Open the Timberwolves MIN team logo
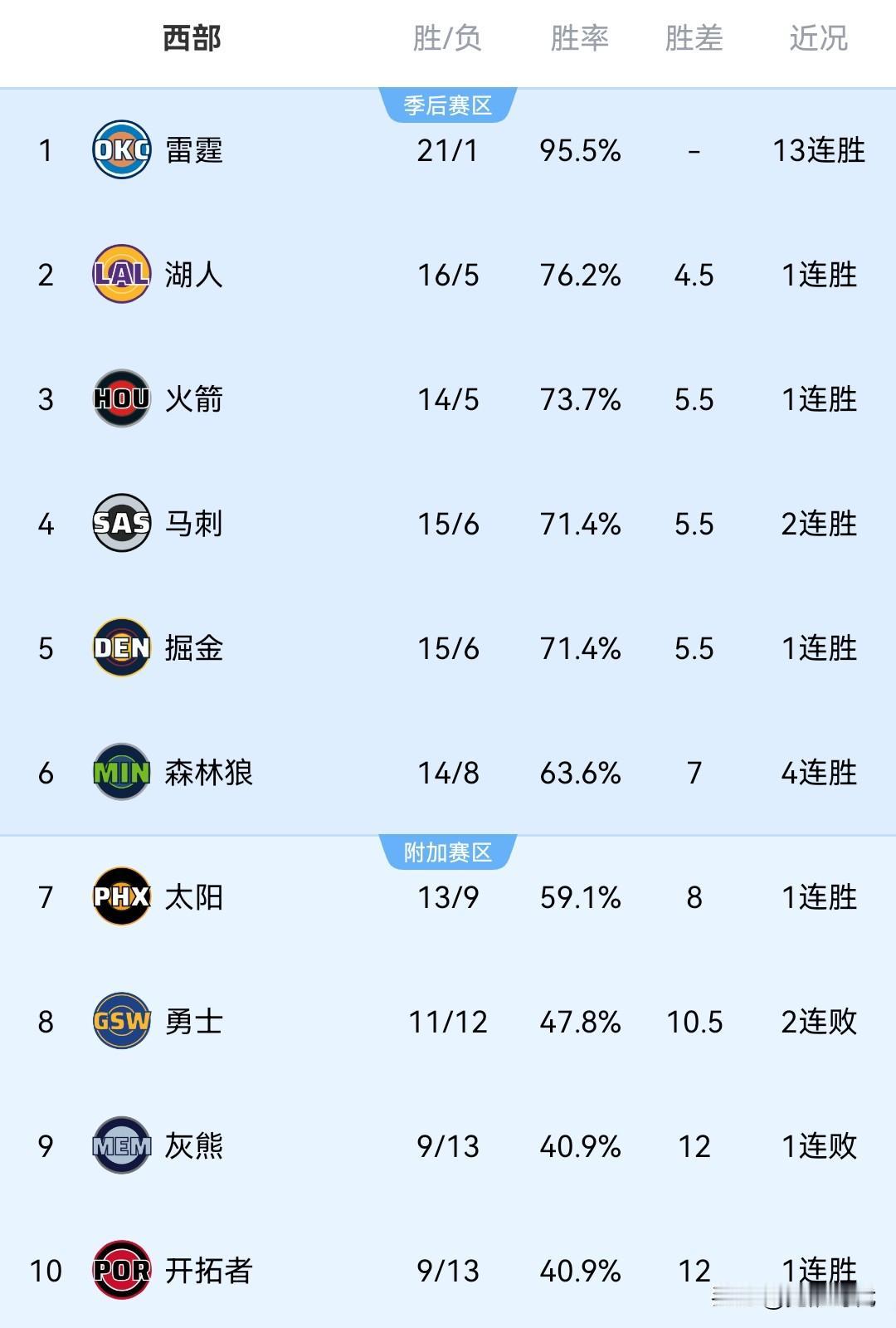The width and height of the screenshot is (896, 1328). click(x=121, y=774)
